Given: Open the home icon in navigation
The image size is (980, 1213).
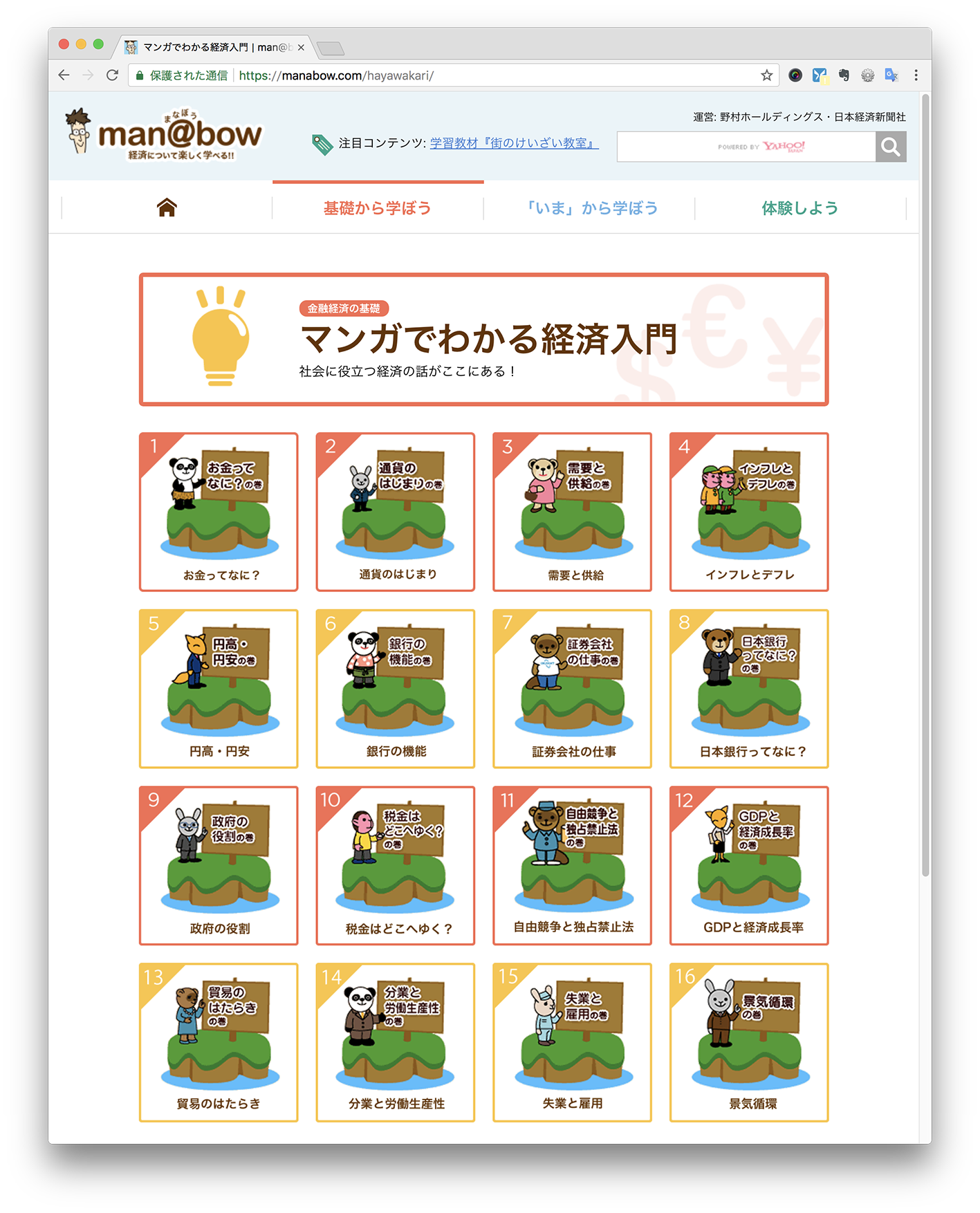Looking at the screenshot, I should coord(167,207).
